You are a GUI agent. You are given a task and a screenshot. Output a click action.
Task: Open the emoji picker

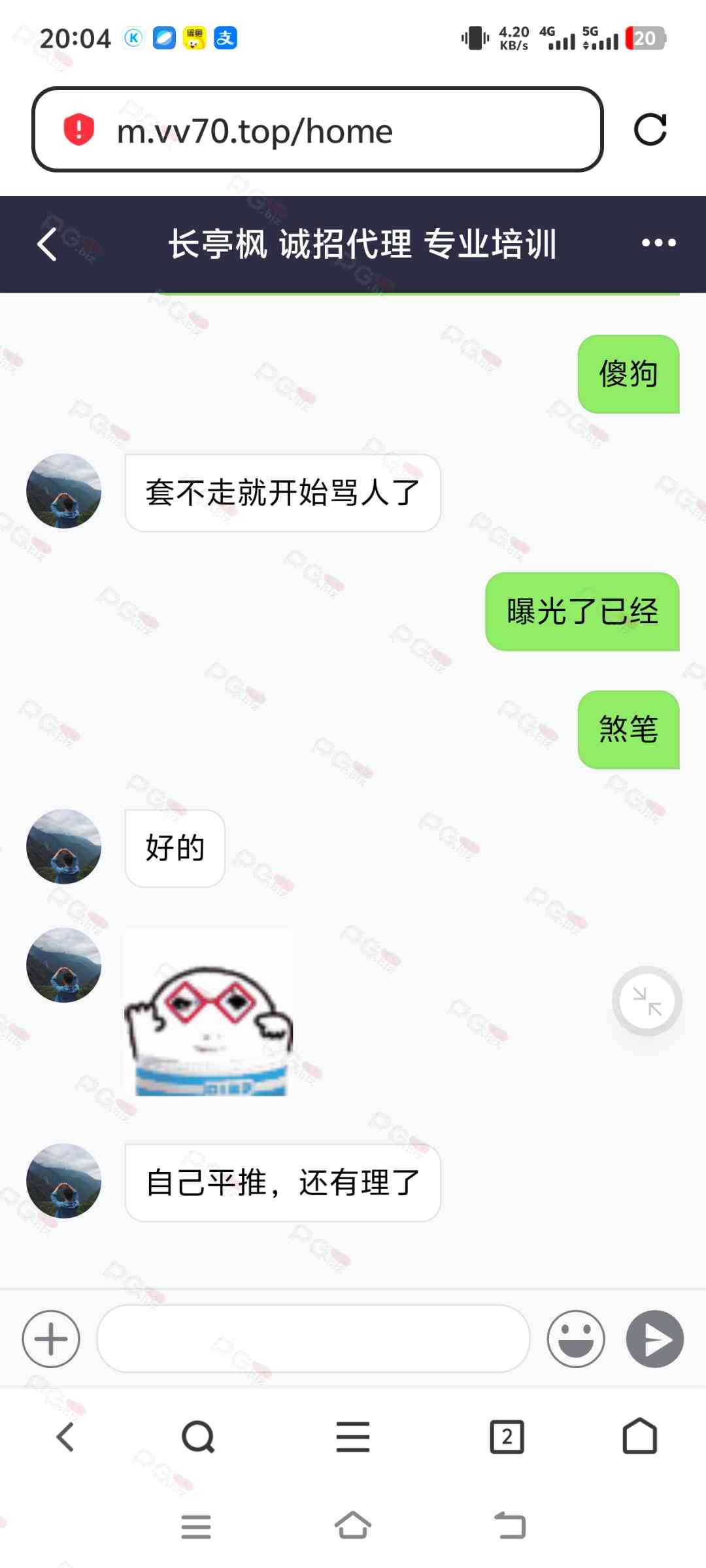(x=575, y=1339)
